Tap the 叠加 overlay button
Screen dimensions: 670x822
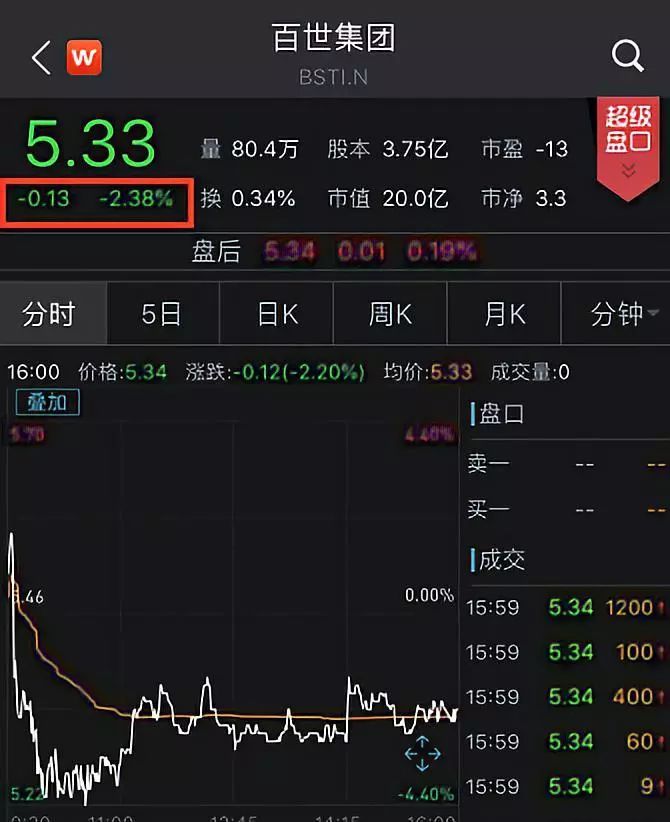pyautogui.click(x=46, y=402)
